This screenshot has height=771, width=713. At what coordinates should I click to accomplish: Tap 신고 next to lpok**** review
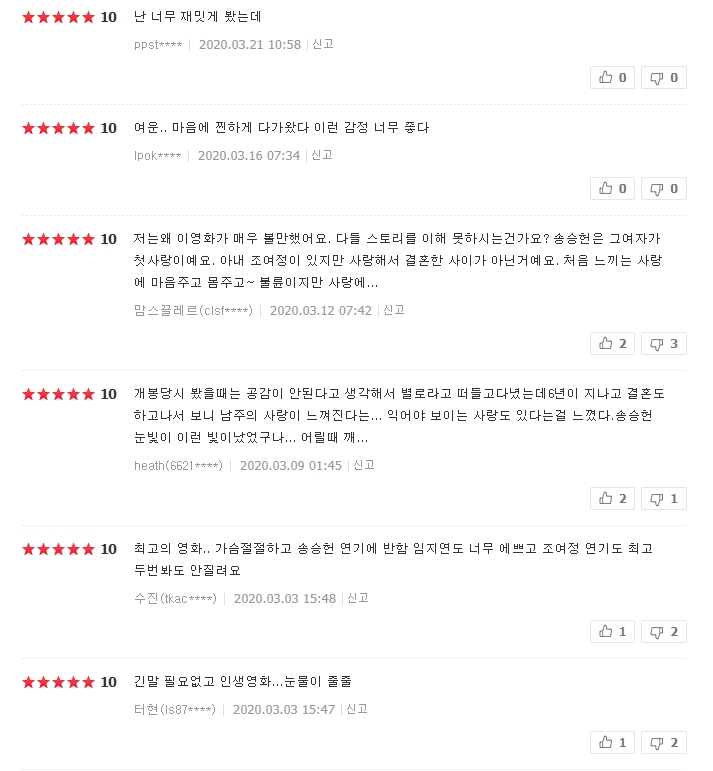(x=321, y=156)
